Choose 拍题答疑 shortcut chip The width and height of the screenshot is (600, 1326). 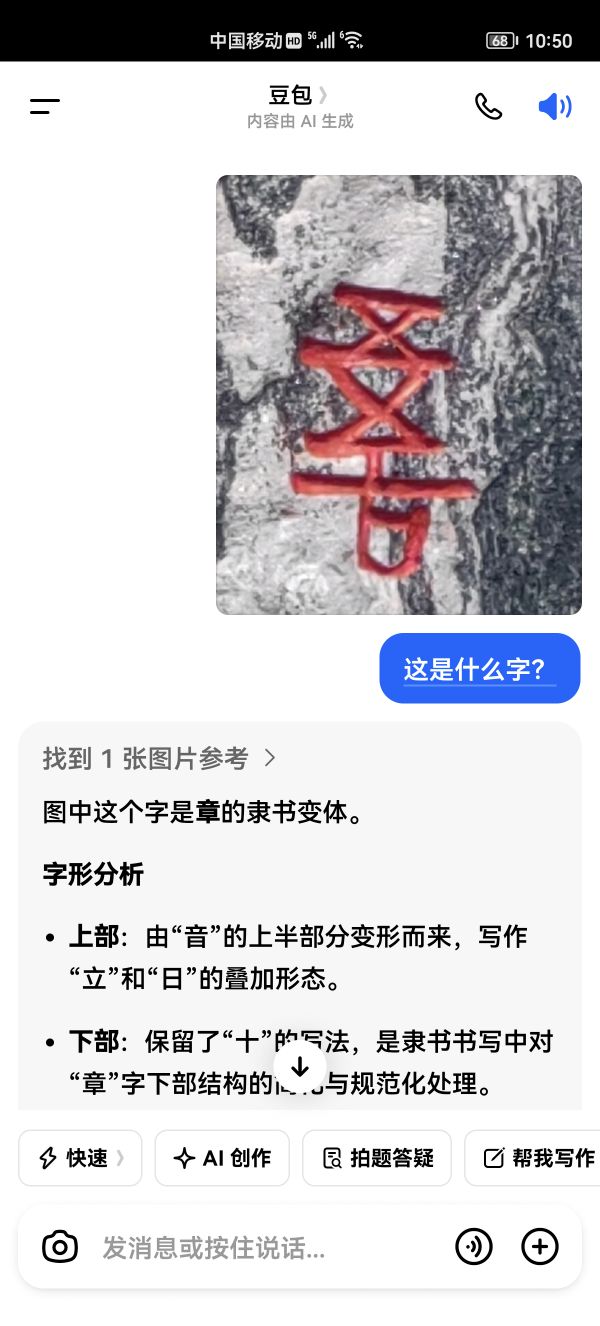(x=377, y=1158)
